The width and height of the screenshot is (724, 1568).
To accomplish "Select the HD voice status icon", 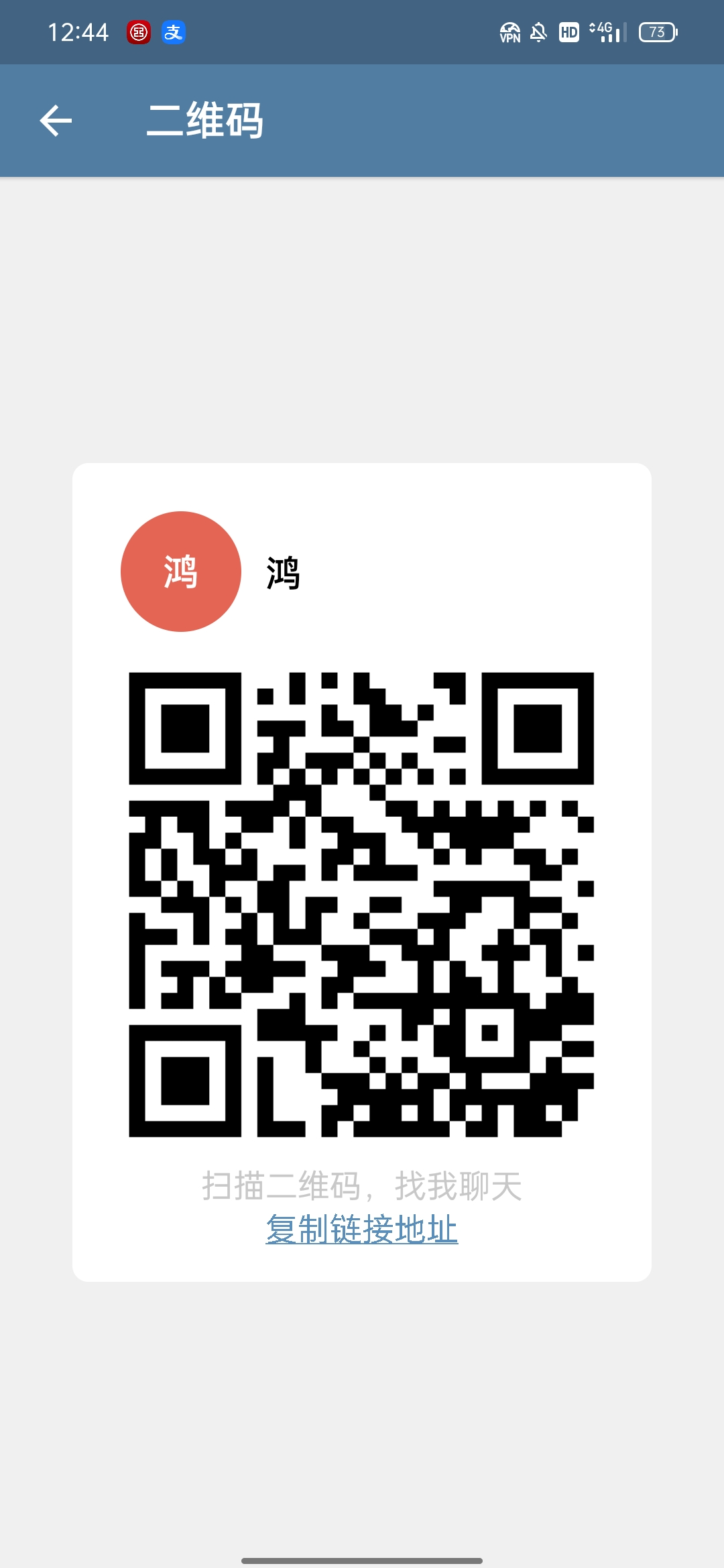I will 569,32.
